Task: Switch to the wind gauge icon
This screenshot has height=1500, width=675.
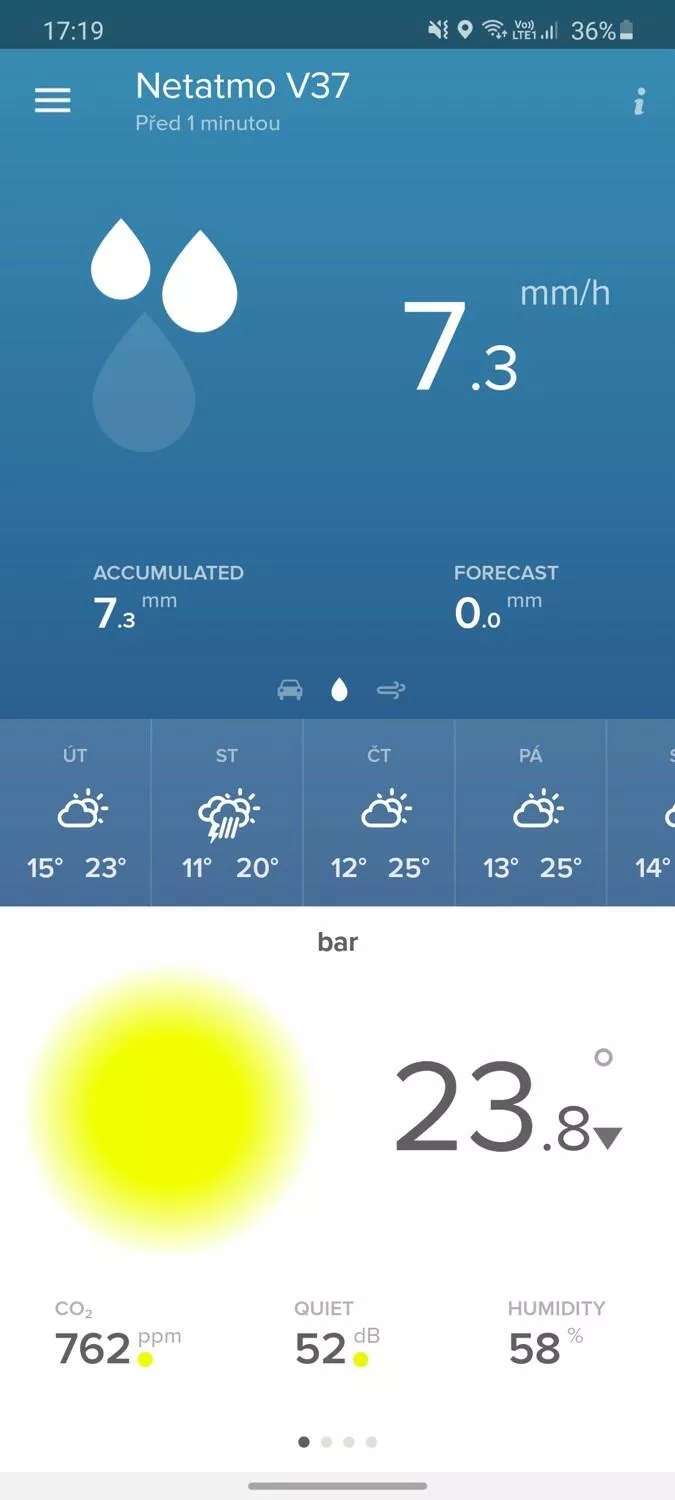Action: click(390, 689)
